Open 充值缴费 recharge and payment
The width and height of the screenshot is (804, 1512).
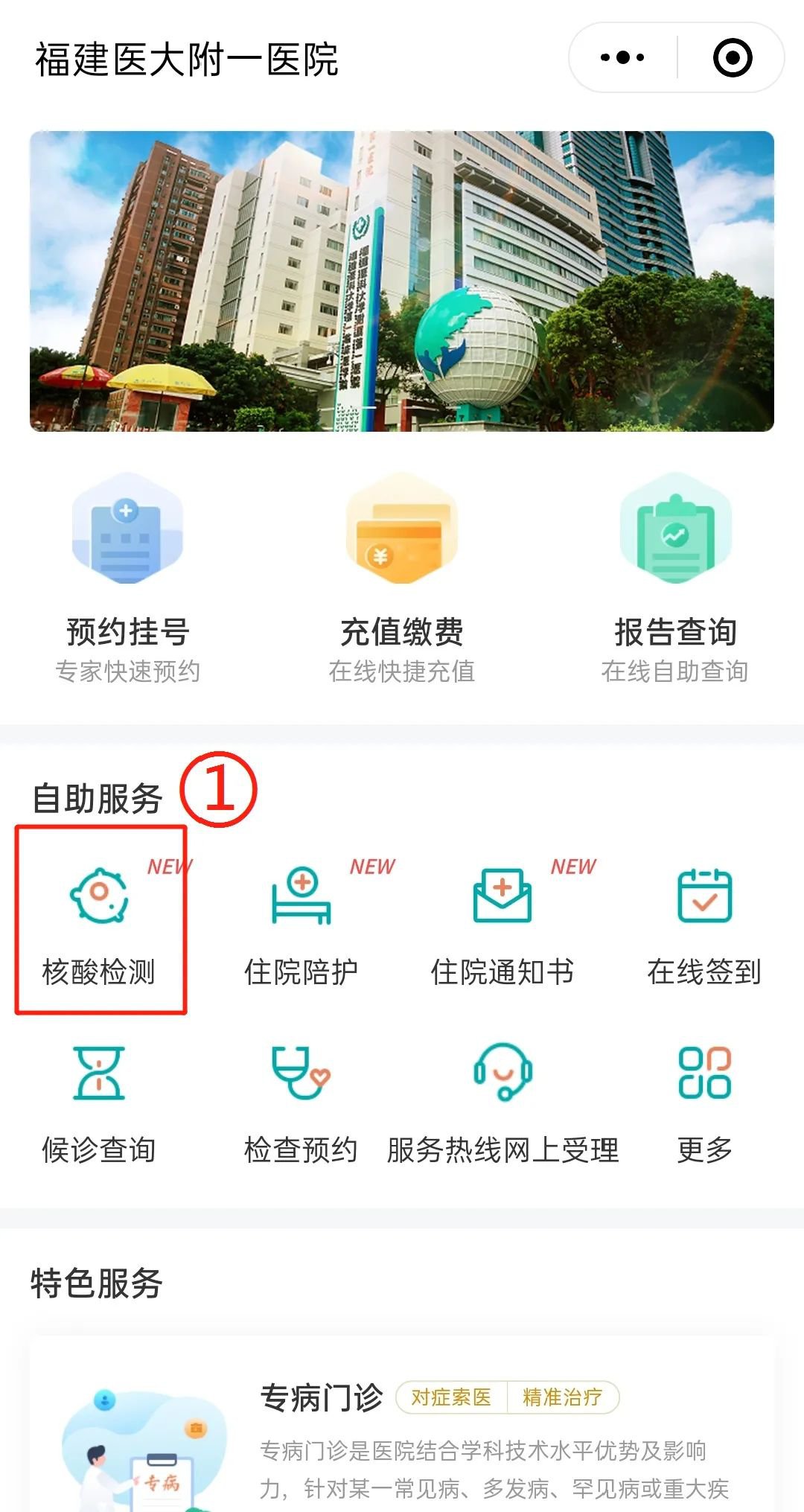[401, 577]
